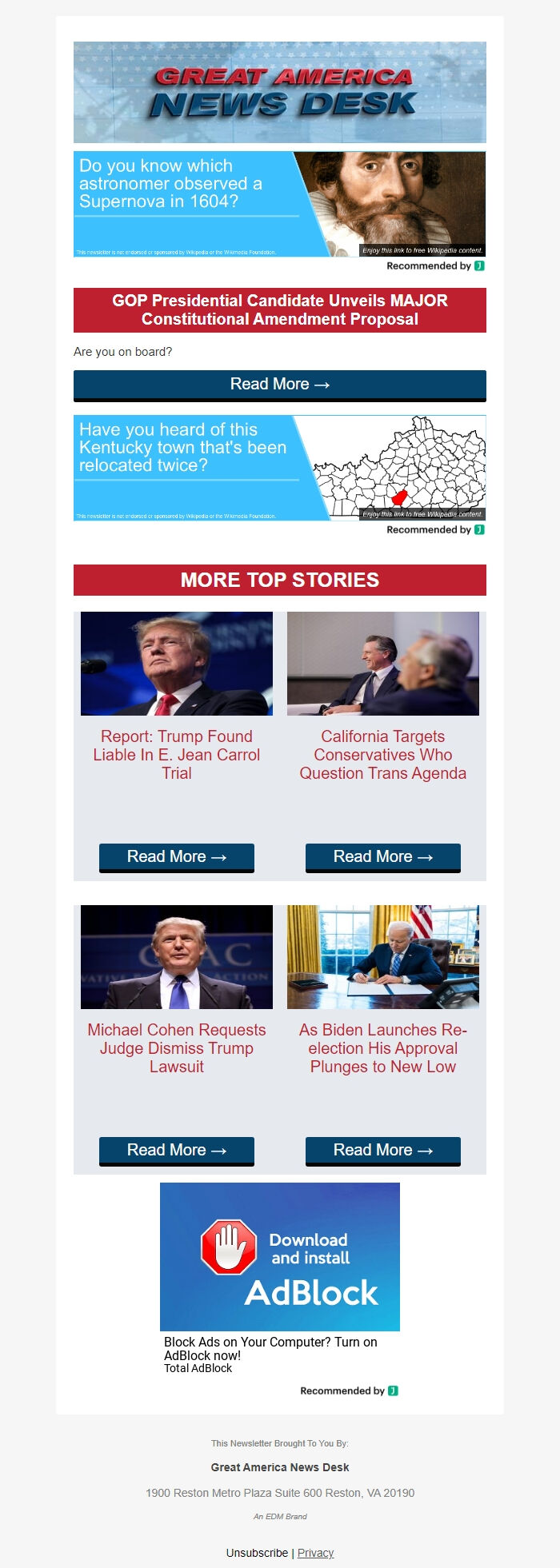Read more about the constitutional amendment proposal
The width and height of the screenshot is (560, 1568).
tap(279, 385)
